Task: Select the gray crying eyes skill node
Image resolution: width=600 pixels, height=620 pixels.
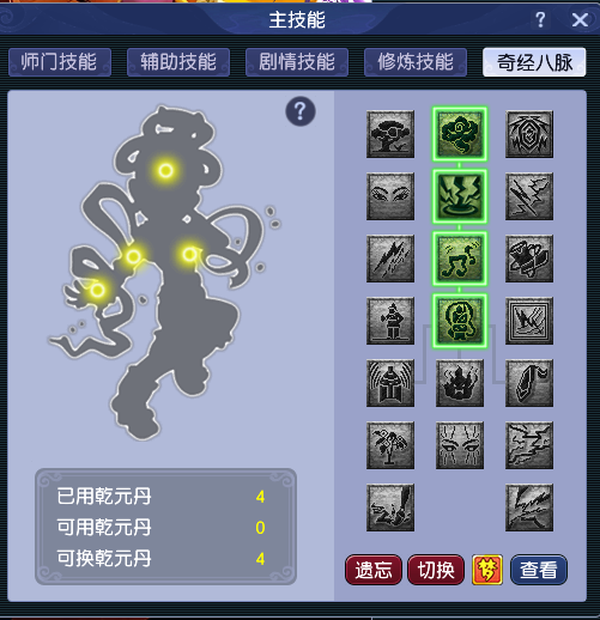Action: pos(460,445)
